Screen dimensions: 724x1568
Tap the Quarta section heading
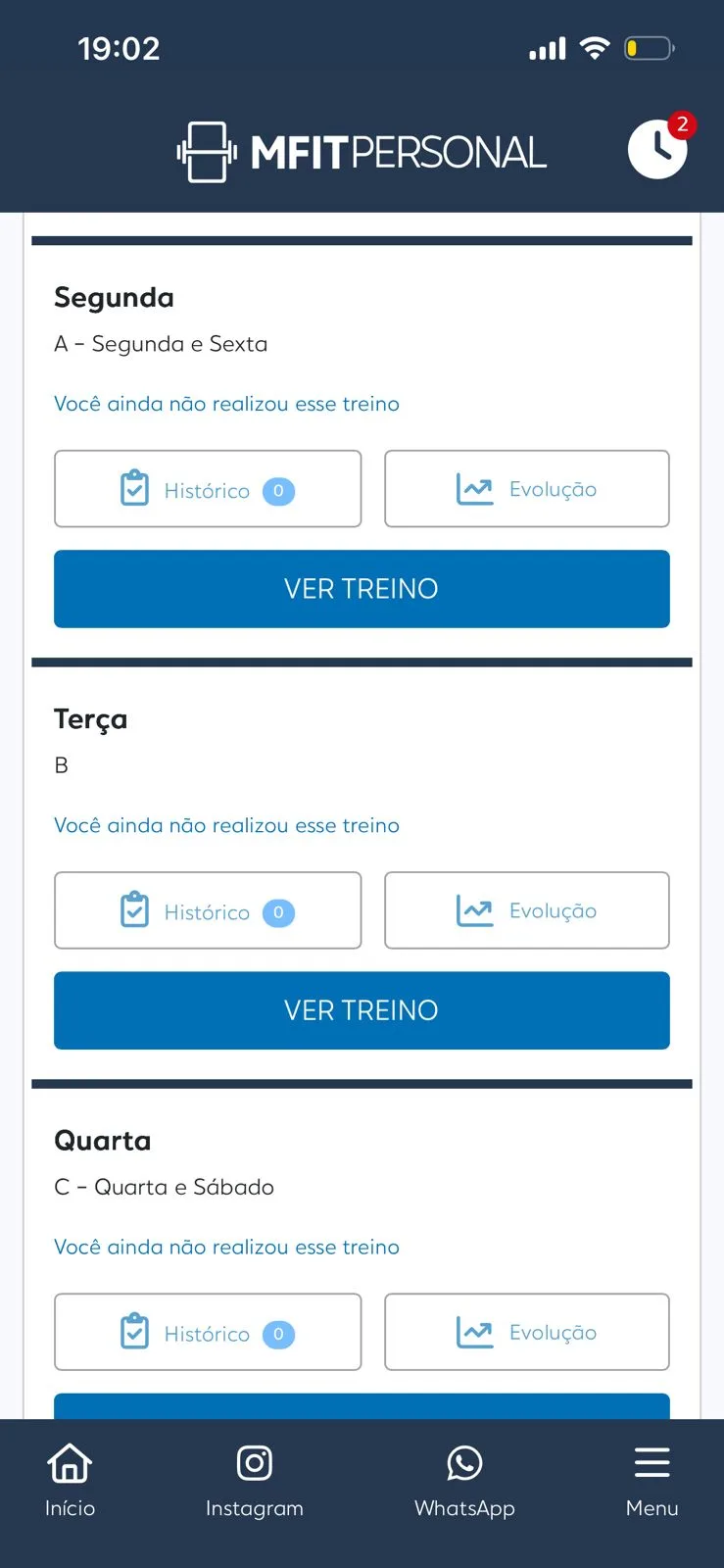coord(102,1140)
